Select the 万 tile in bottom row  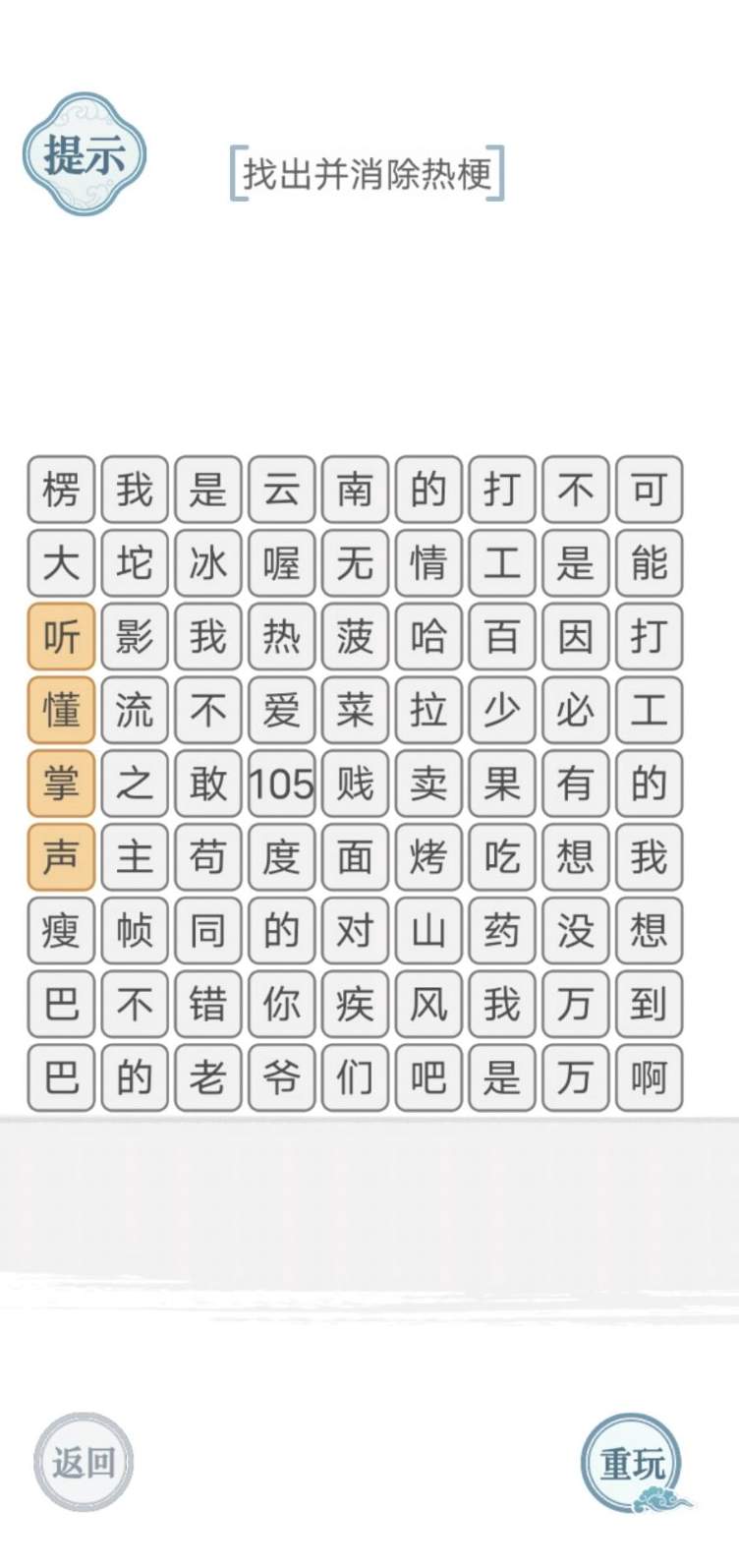[x=576, y=1078]
